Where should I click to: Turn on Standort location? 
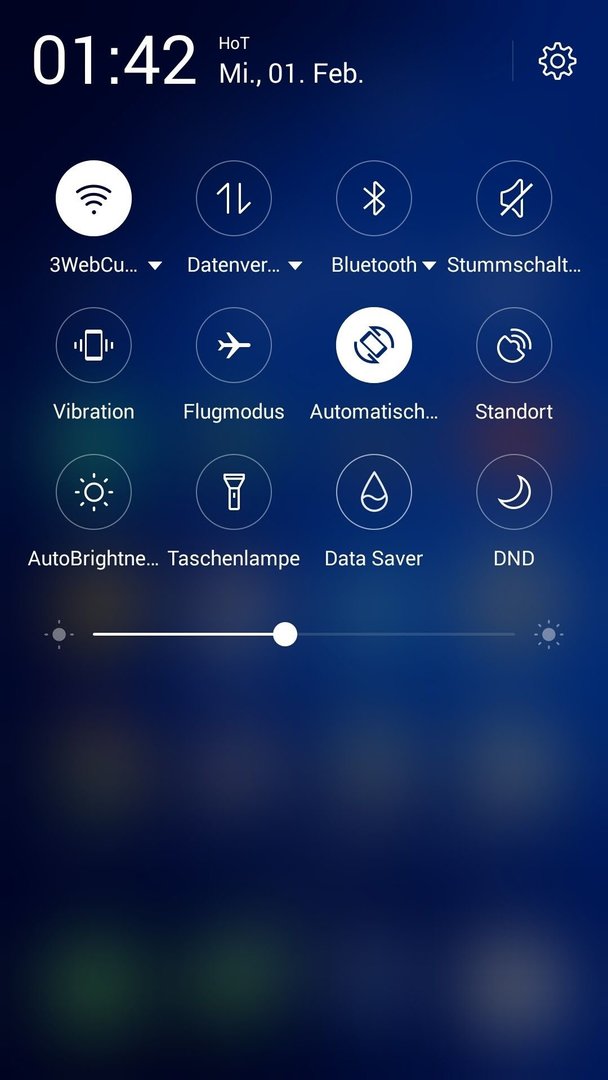pos(514,345)
